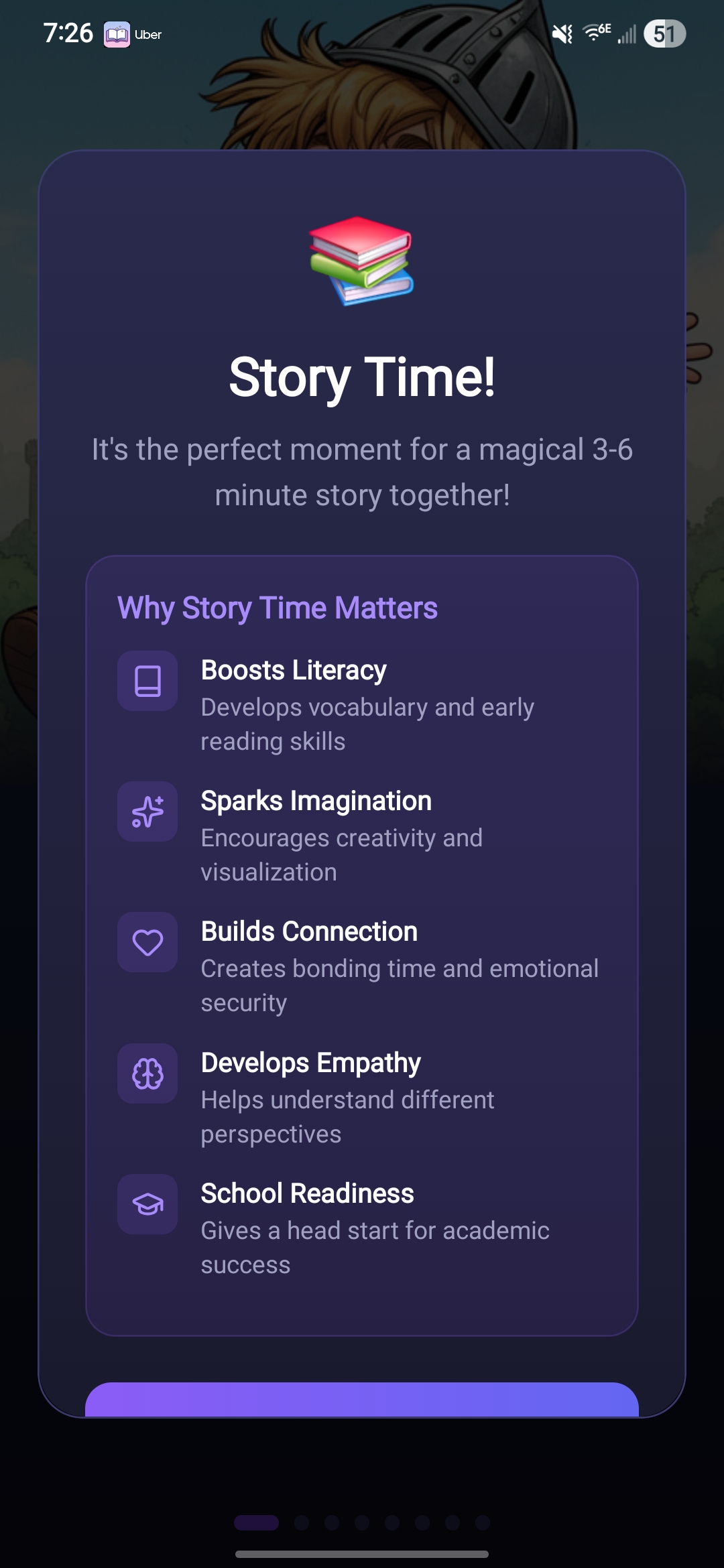Tap the battery indicator showing 51
This screenshot has height=1568, width=724.
point(663,34)
